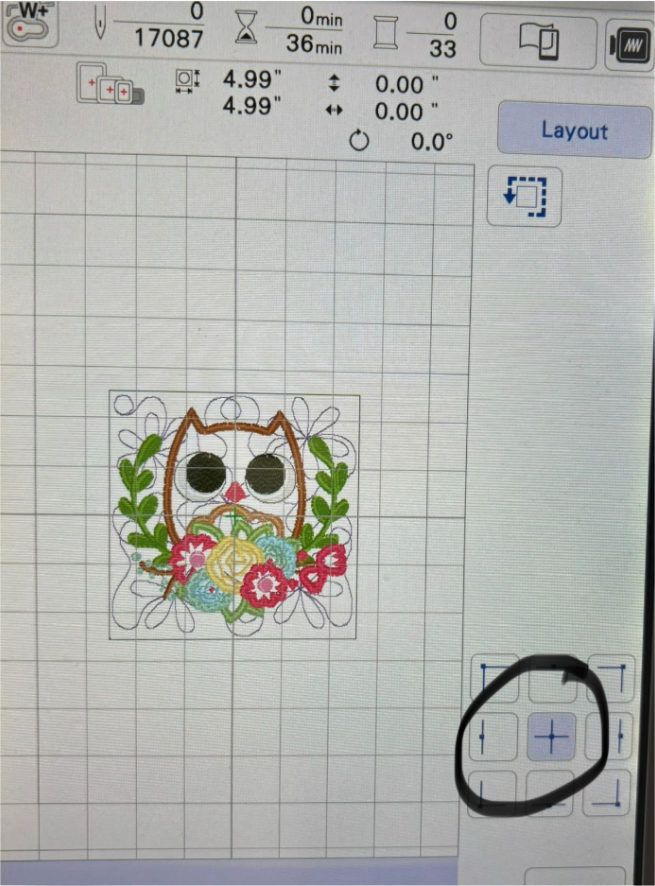This screenshot has height=886, width=655.
Task: Open the Layout menu
Action: 574,131
